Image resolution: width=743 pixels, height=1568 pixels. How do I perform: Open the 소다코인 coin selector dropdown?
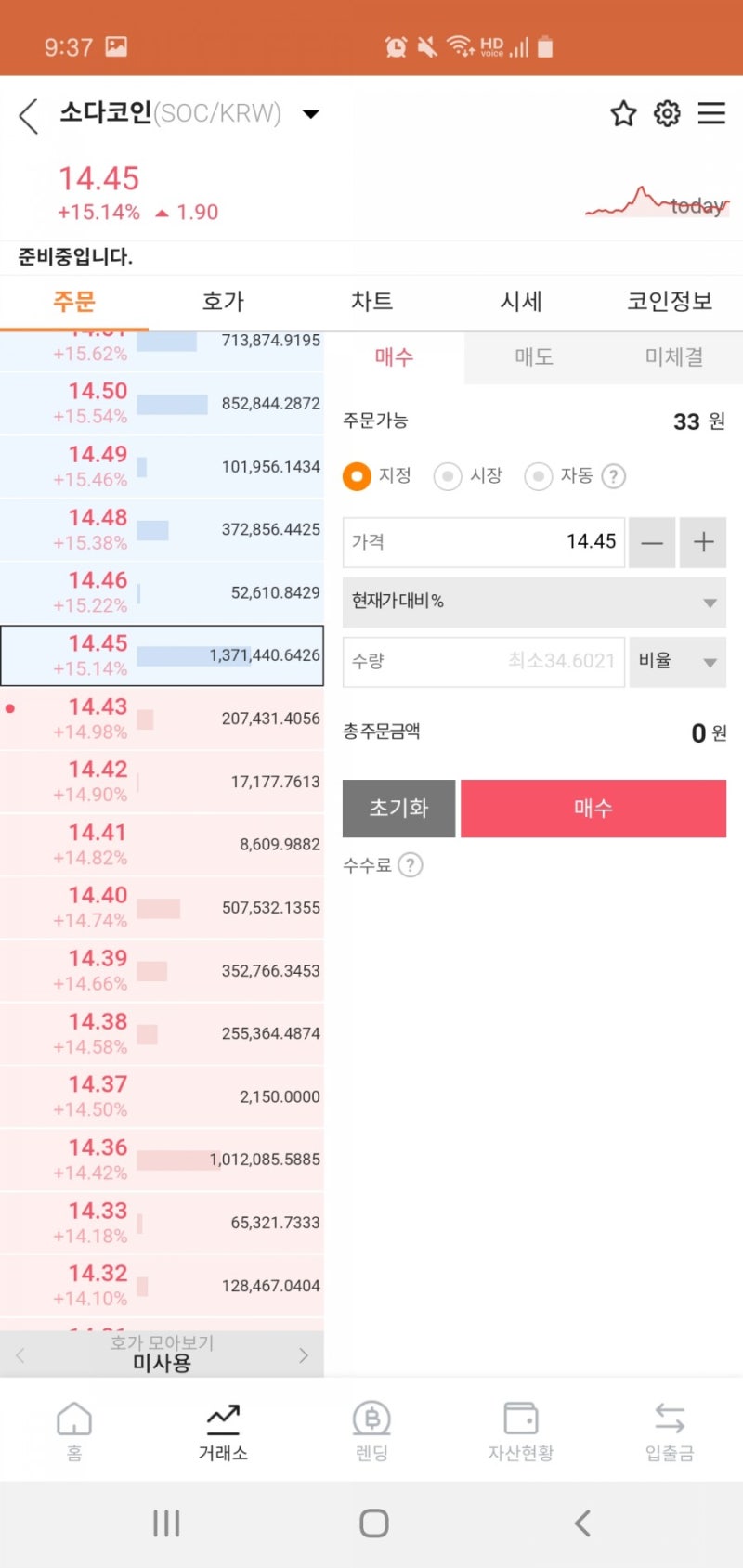[311, 114]
